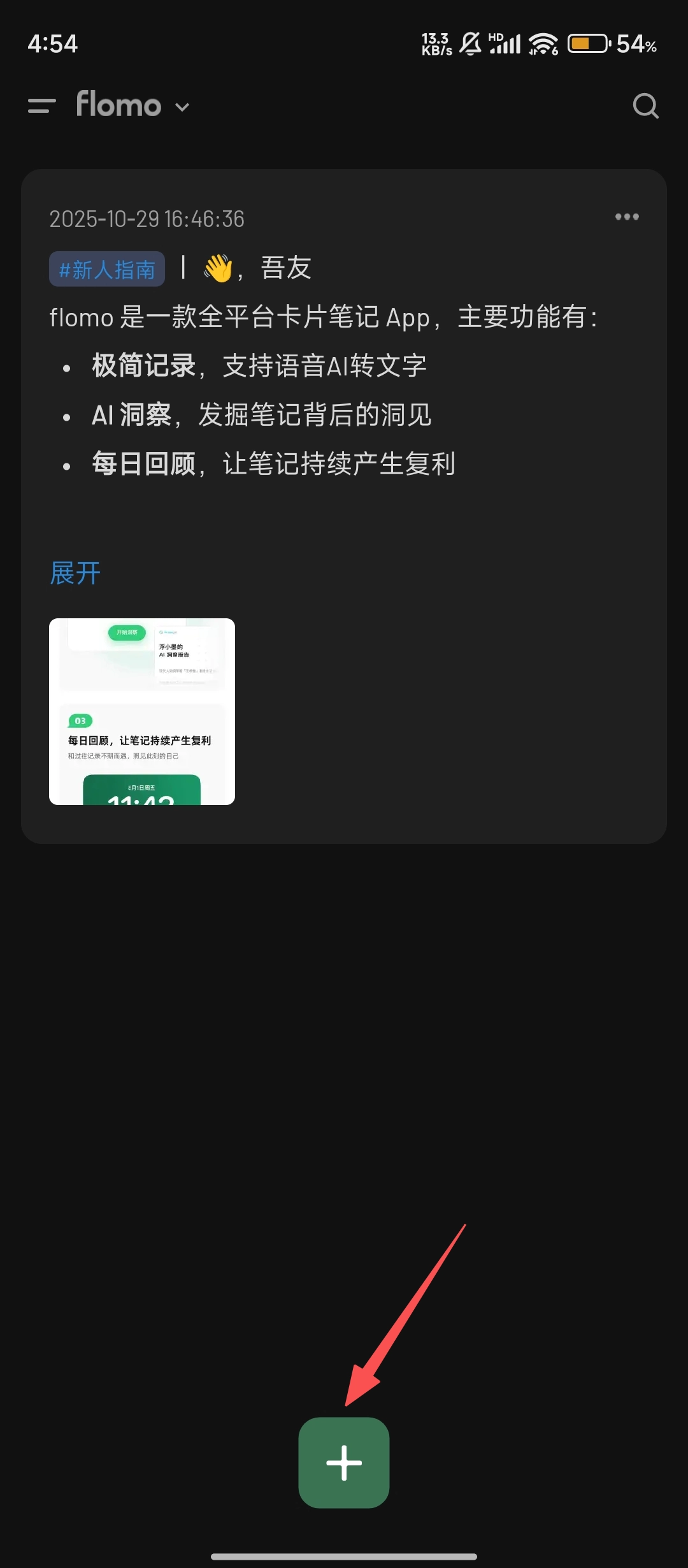Search notes with the magnifier icon
688x1568 pixels.
click(x=645, y=106)
